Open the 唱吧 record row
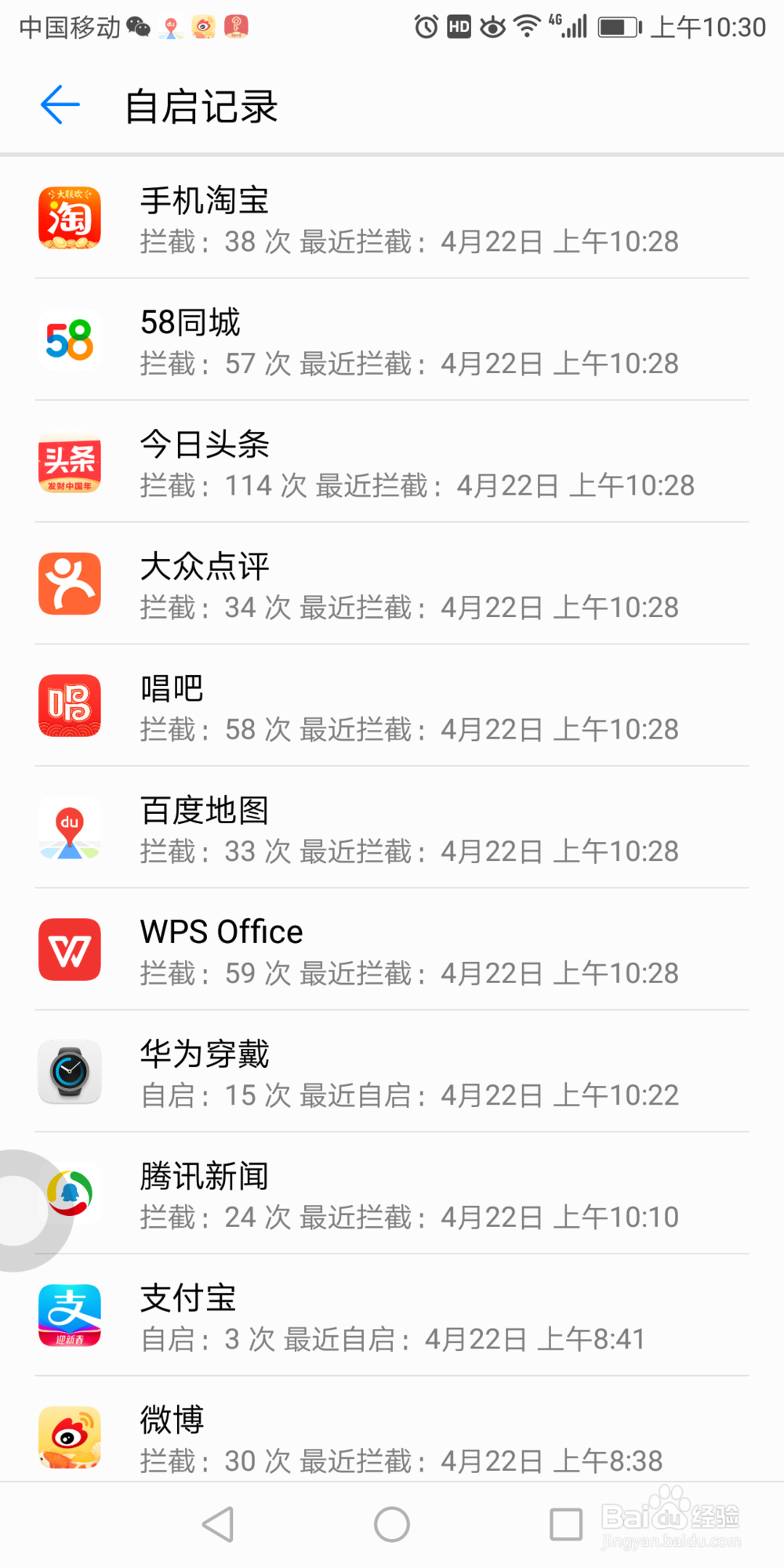Image resolution: width=784 pixels, height=1568 pixels. tap(392, 706)
